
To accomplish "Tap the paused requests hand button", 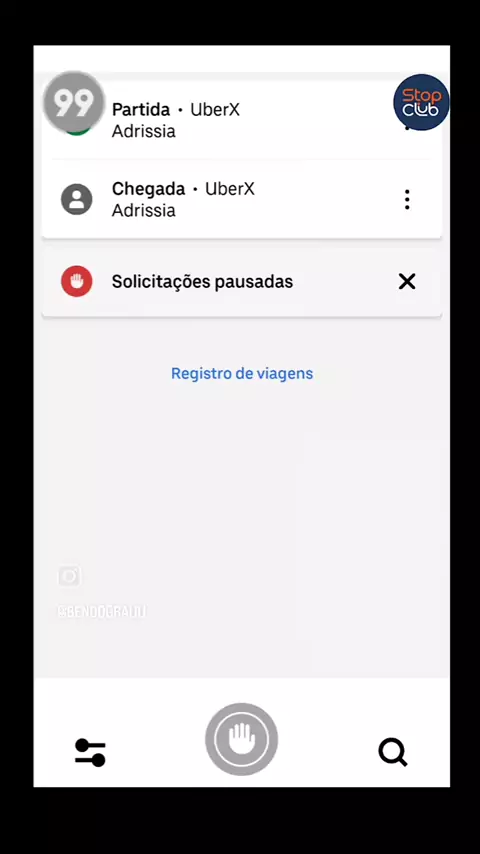I will [241, 739].
